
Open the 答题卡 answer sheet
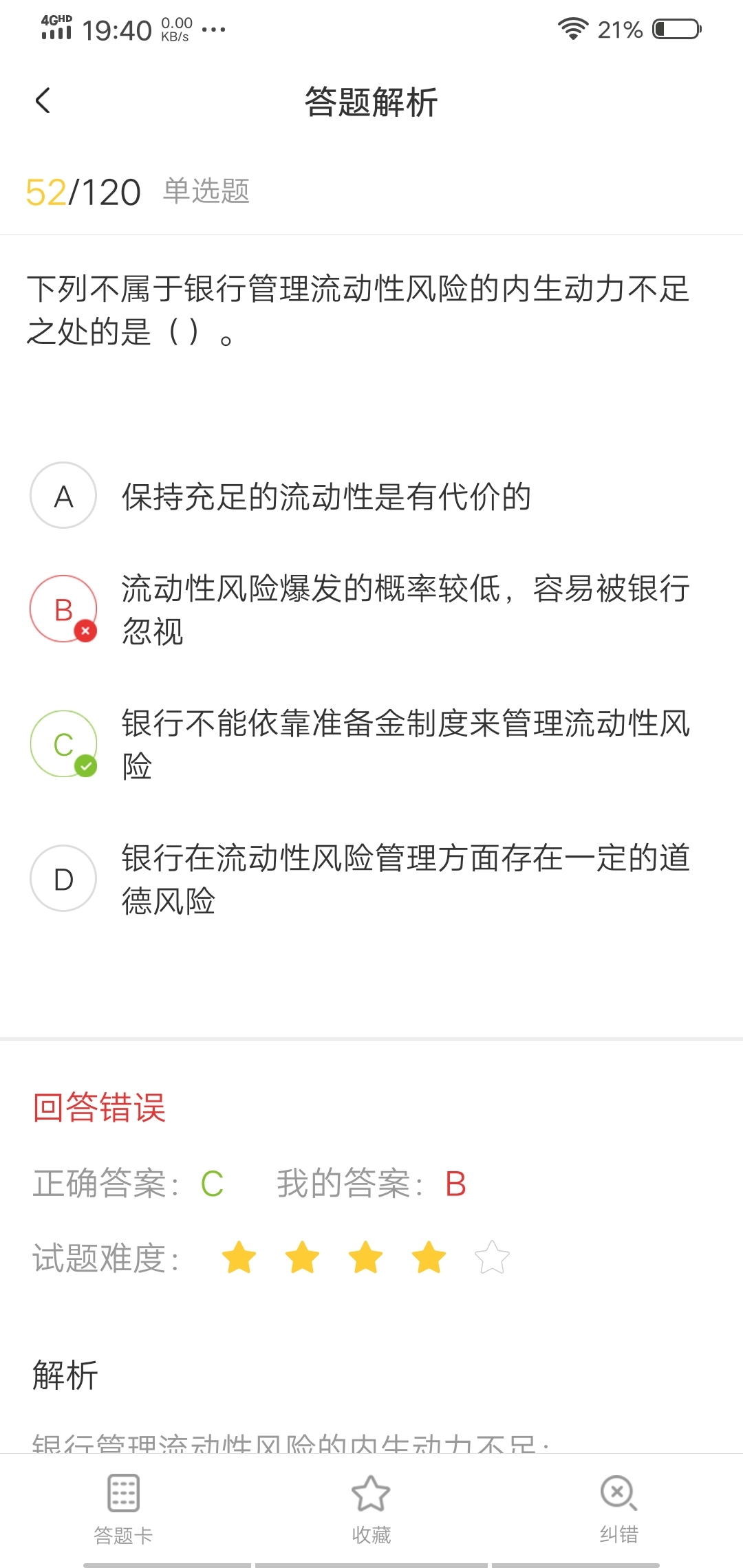(x=124, y=1506)
